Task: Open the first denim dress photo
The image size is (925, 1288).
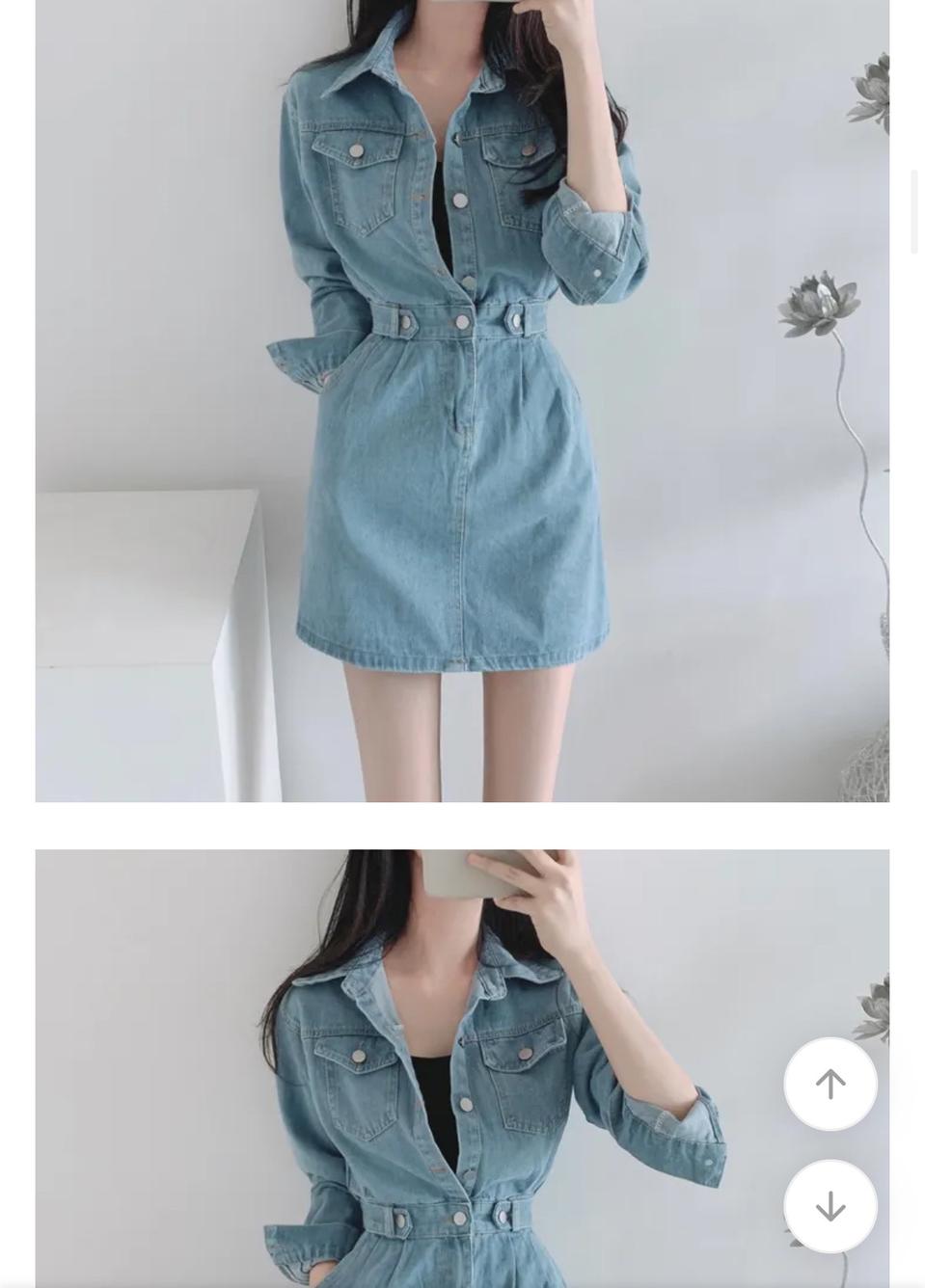Action: [x=462, y=400]
